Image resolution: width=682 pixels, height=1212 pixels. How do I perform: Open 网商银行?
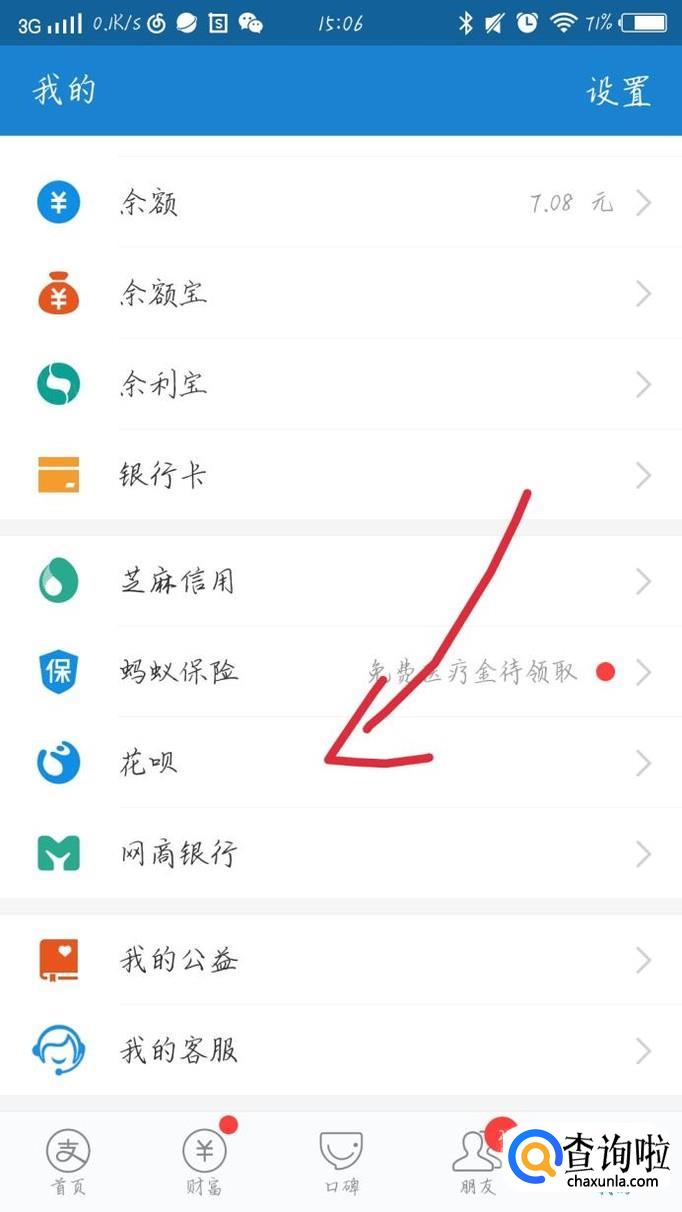(x=340, y=854)
